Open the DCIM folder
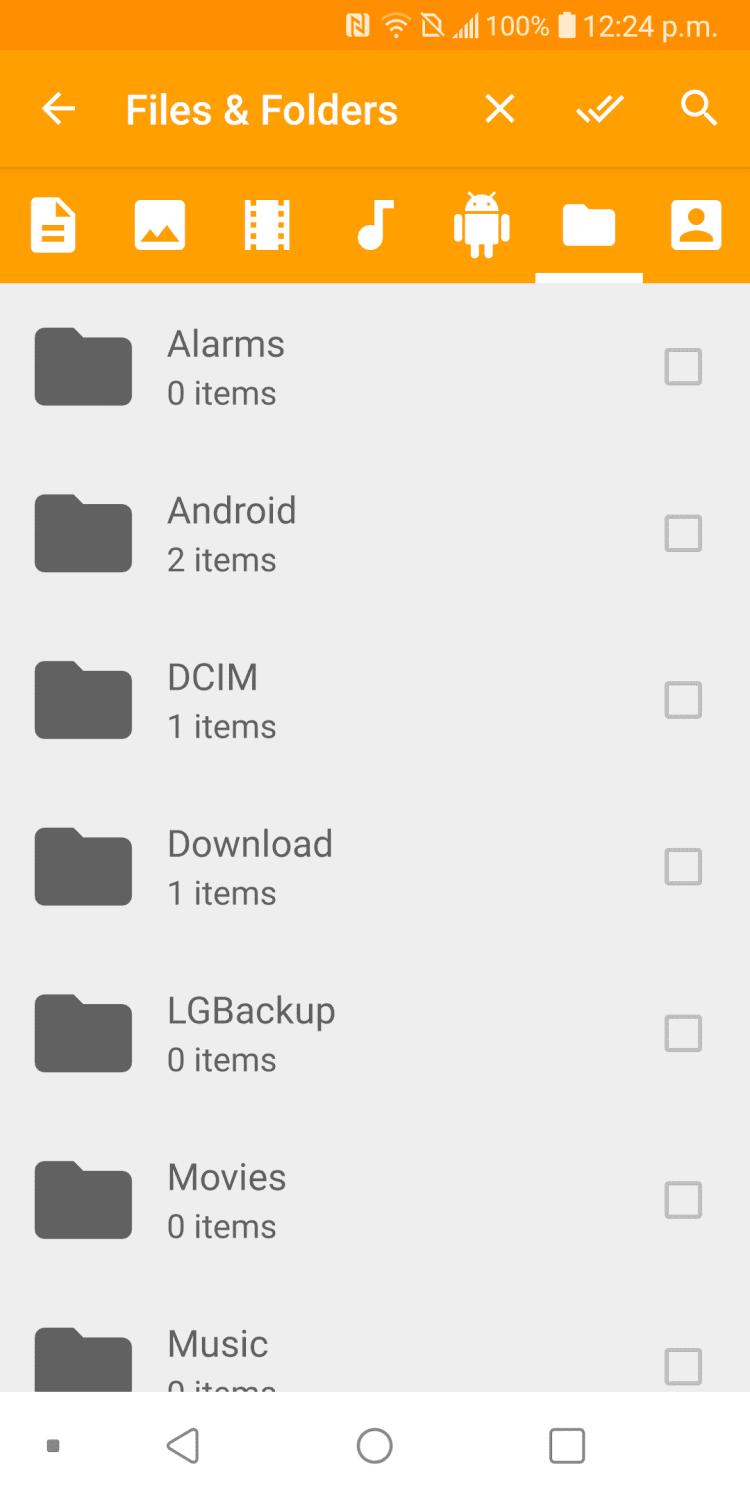Screen dimensions: 750x1500 212,700
